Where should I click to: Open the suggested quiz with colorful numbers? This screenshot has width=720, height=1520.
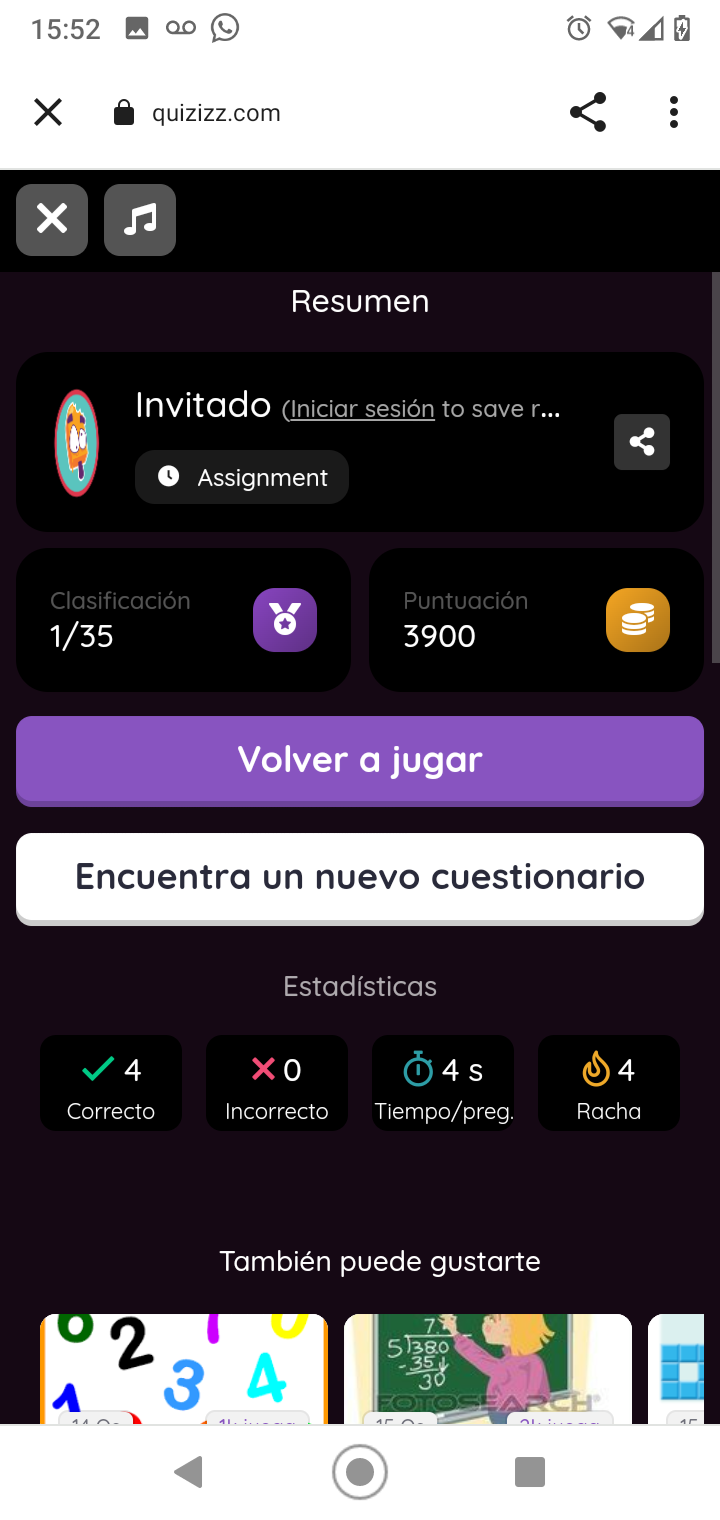coord(184,1368)
